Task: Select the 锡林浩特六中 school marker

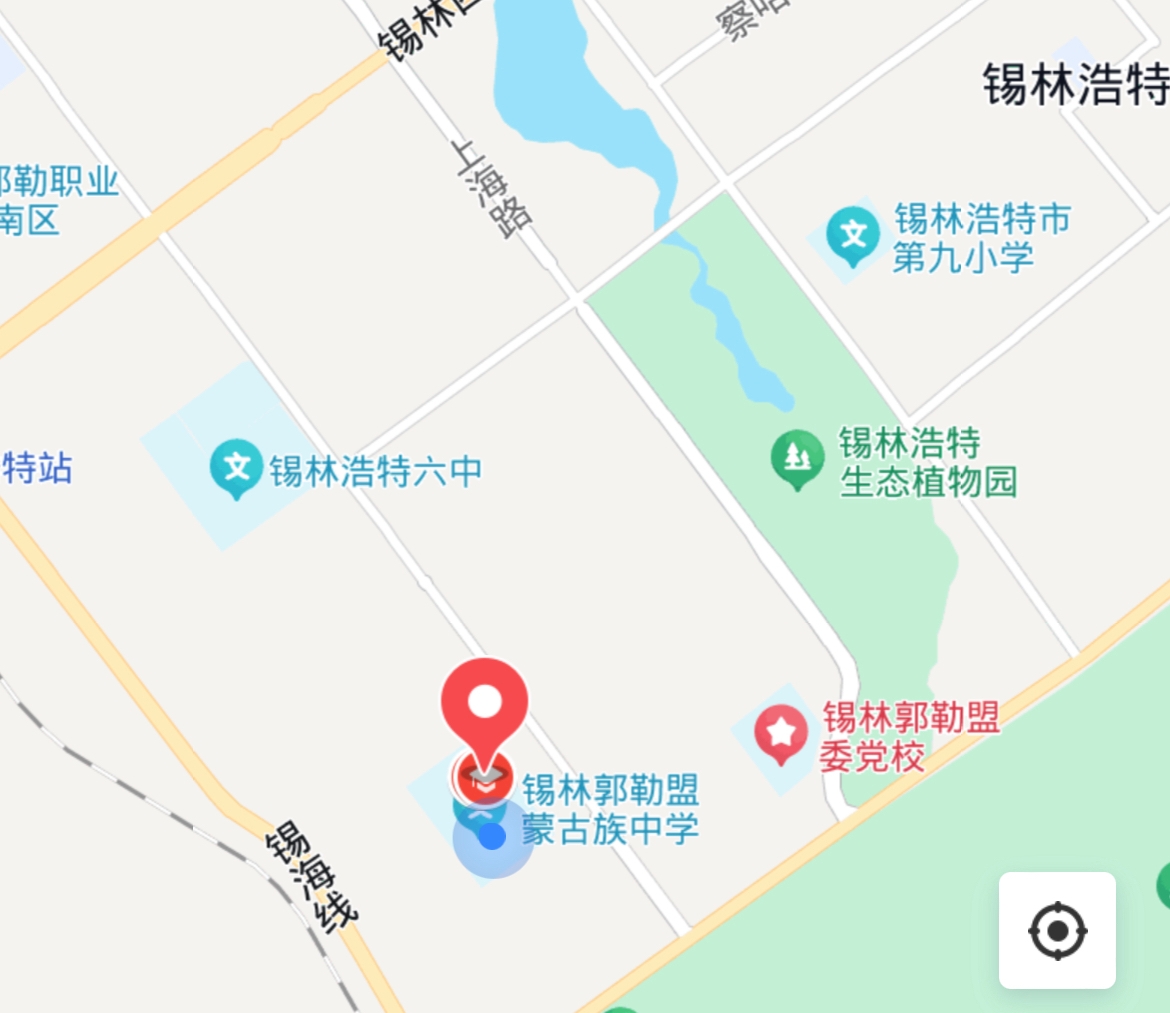Action: [236, 468]
